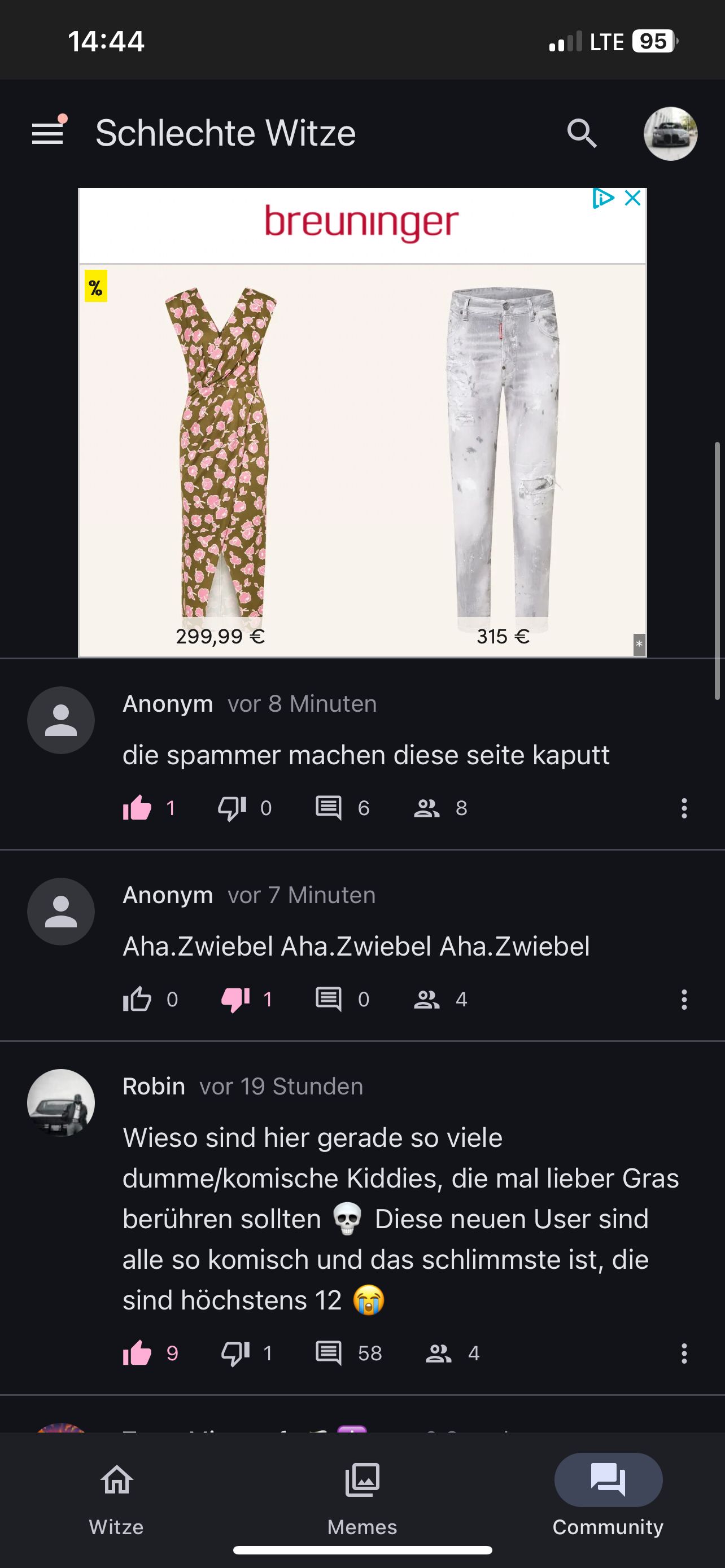The image size is (725, 1568).
Task: Open the hamburger drawer menu
Action: pyautogui.click(x=47, y=133)
